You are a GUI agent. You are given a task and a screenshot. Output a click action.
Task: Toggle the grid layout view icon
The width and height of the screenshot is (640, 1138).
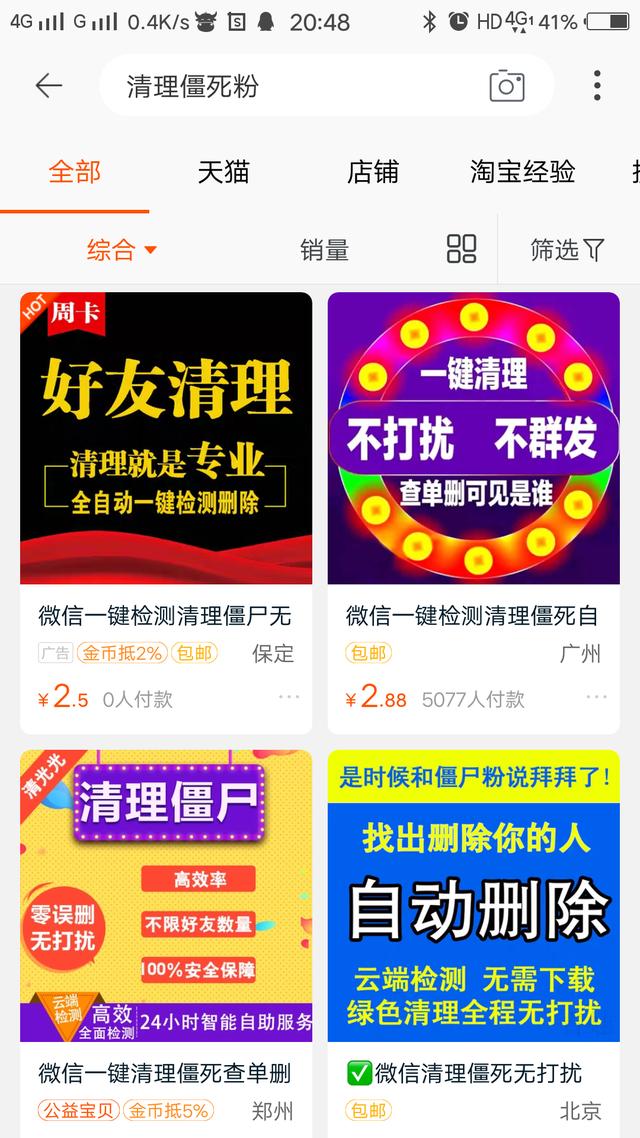pos(461,249)
